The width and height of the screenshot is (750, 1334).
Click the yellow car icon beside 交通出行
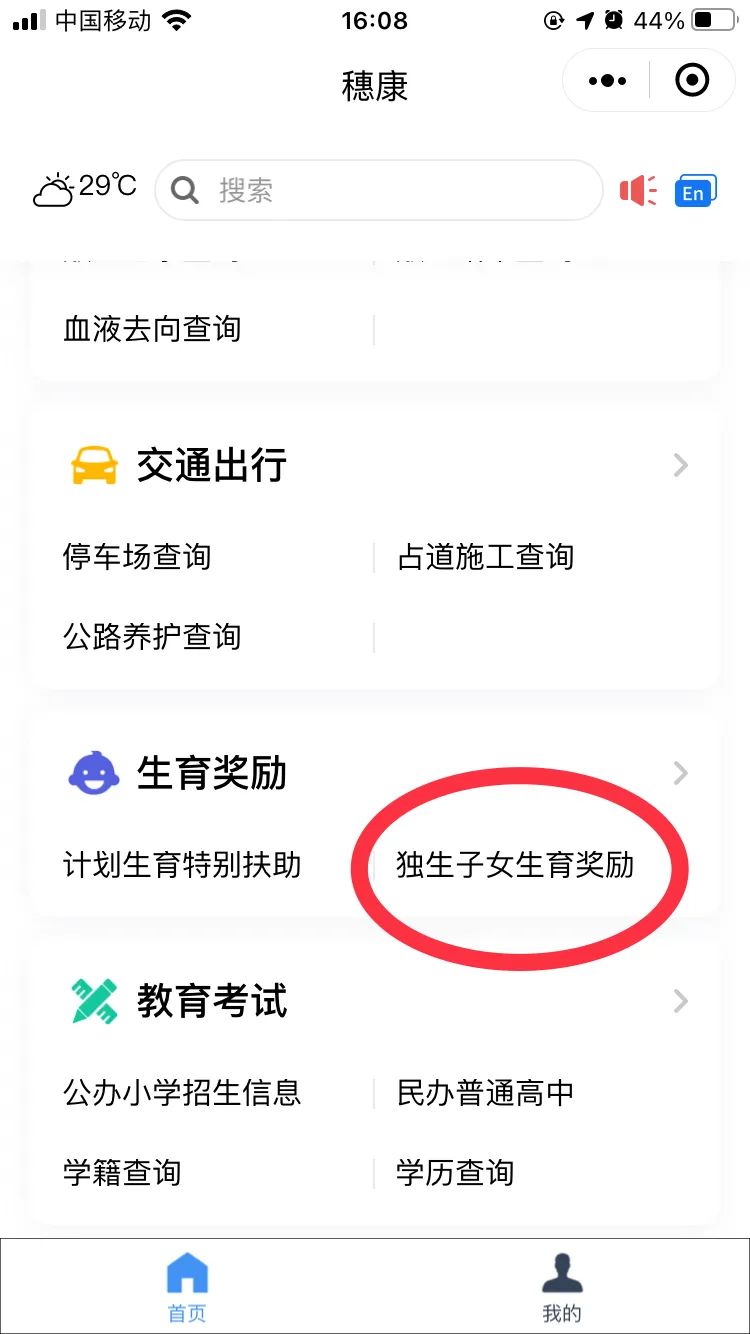pos(93,464)
